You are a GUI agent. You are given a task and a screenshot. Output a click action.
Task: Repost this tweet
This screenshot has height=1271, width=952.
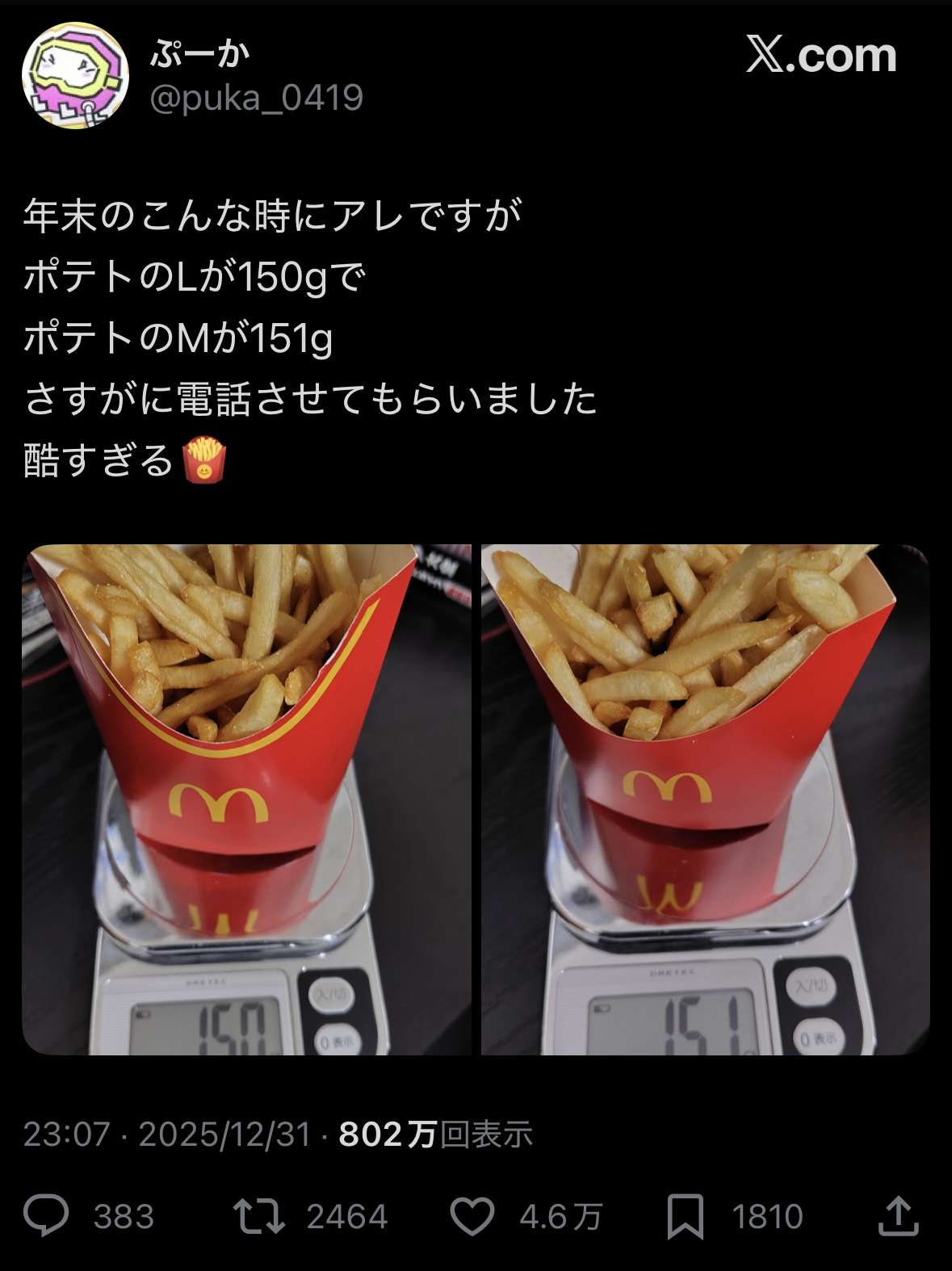pos(259,1216)
